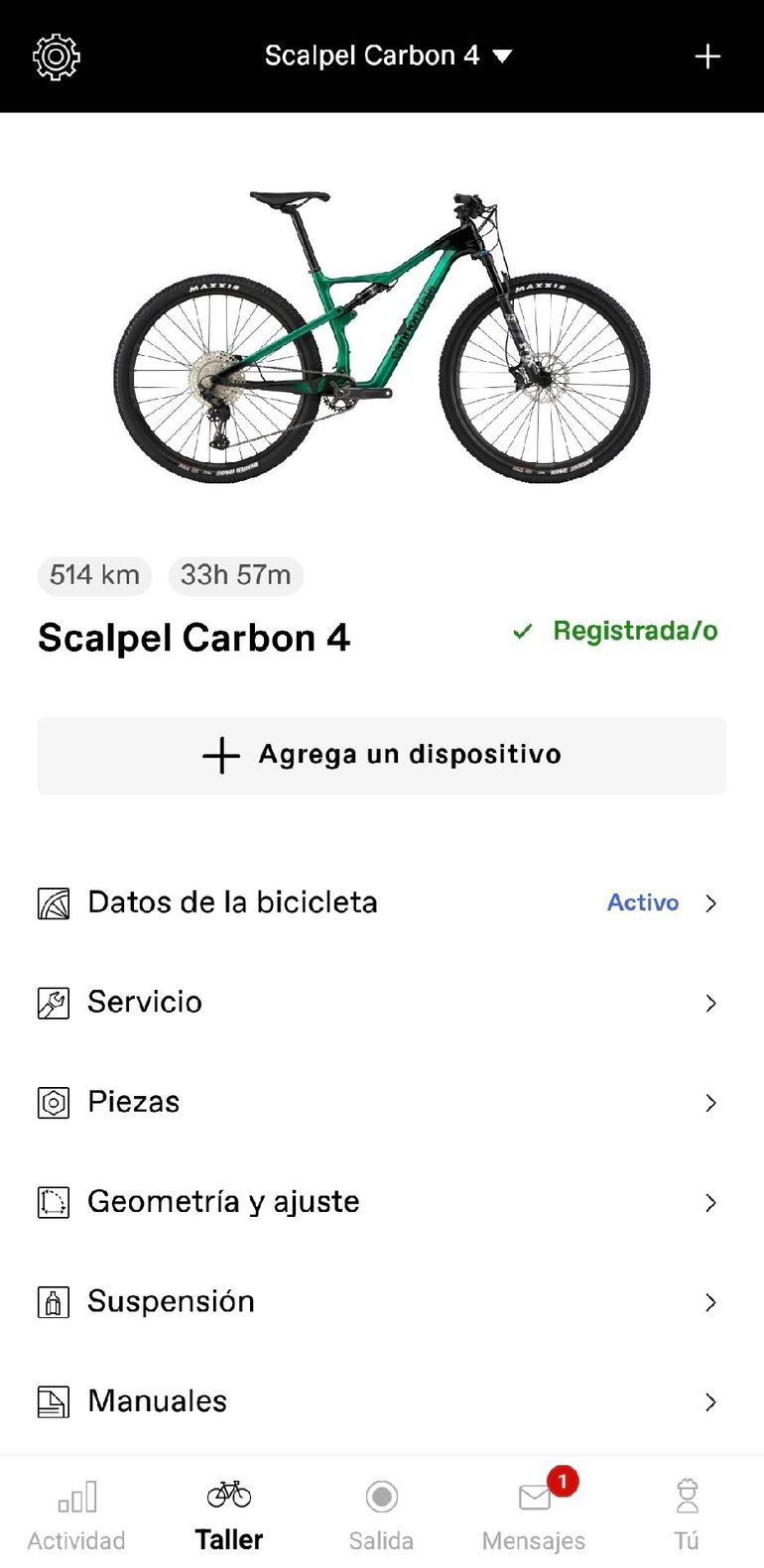Screen dimensions: 764x1568
Task: Open Suspensión settings
Action: coord(381,1302)
